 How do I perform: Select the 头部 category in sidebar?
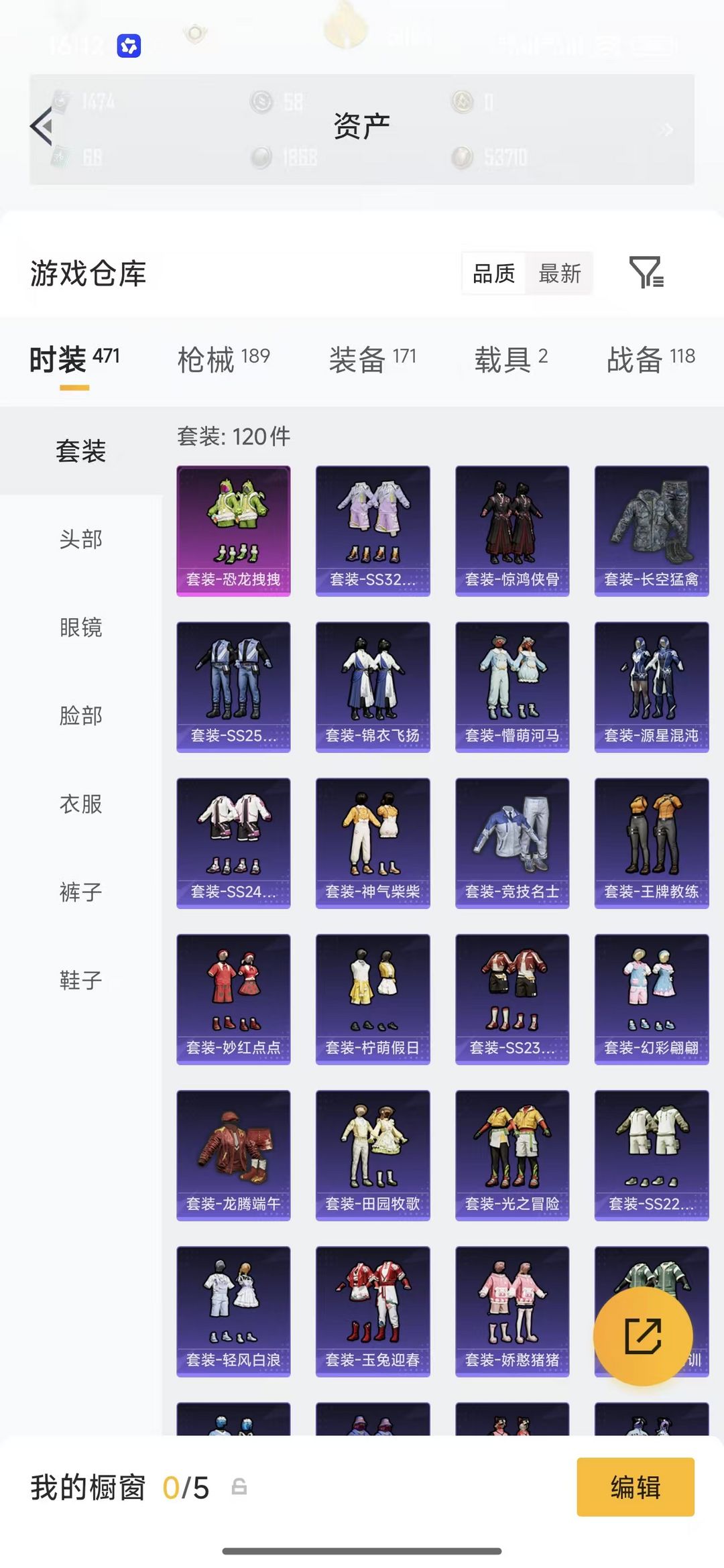point(81,539)
